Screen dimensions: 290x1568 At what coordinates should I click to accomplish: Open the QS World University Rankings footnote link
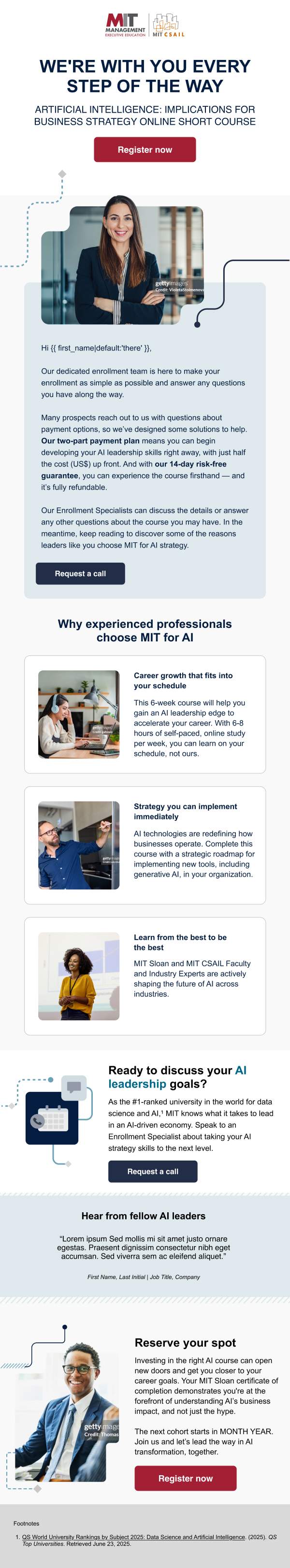[x=133, y=1537]
